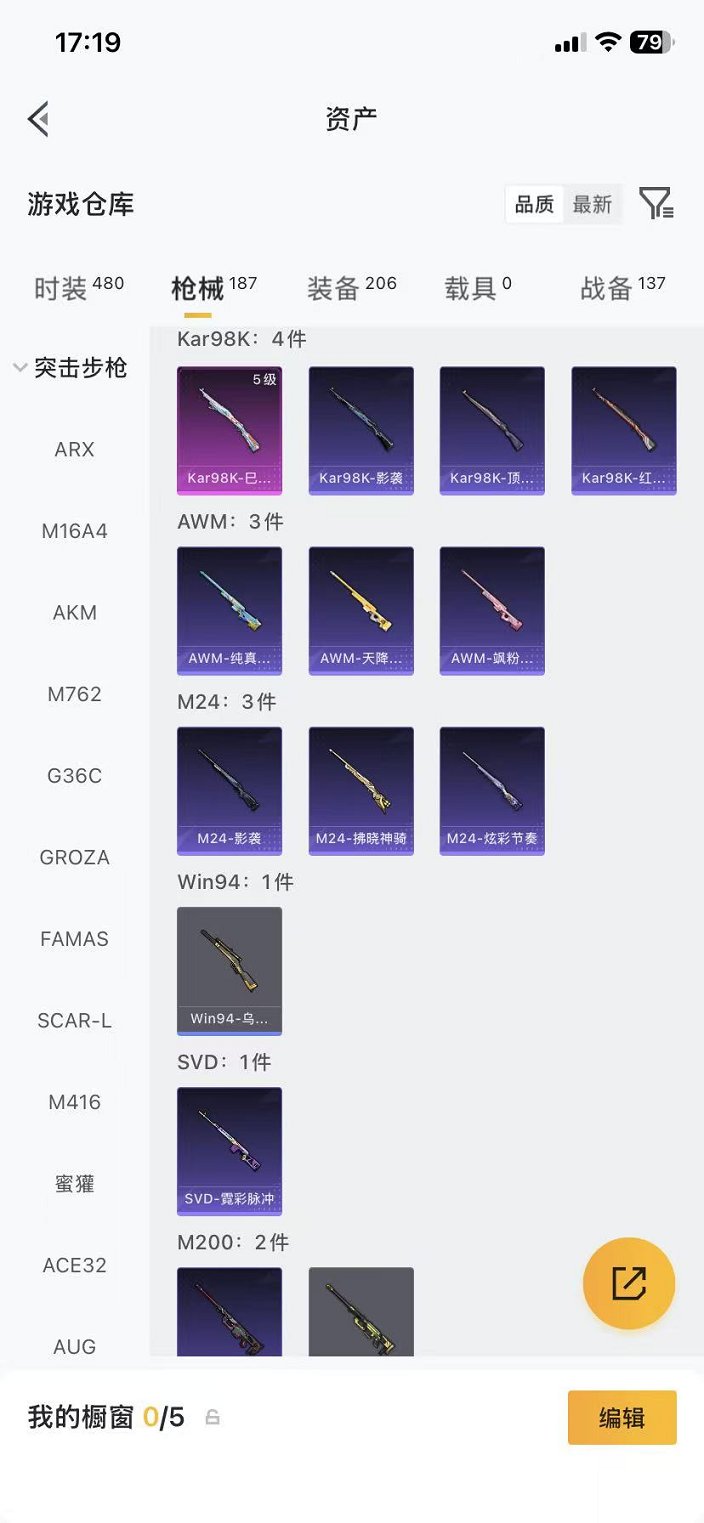This screenshot has width=704, height=1523.
Task: Collapse the 突击步枪 category
Action: pos(70,368)
